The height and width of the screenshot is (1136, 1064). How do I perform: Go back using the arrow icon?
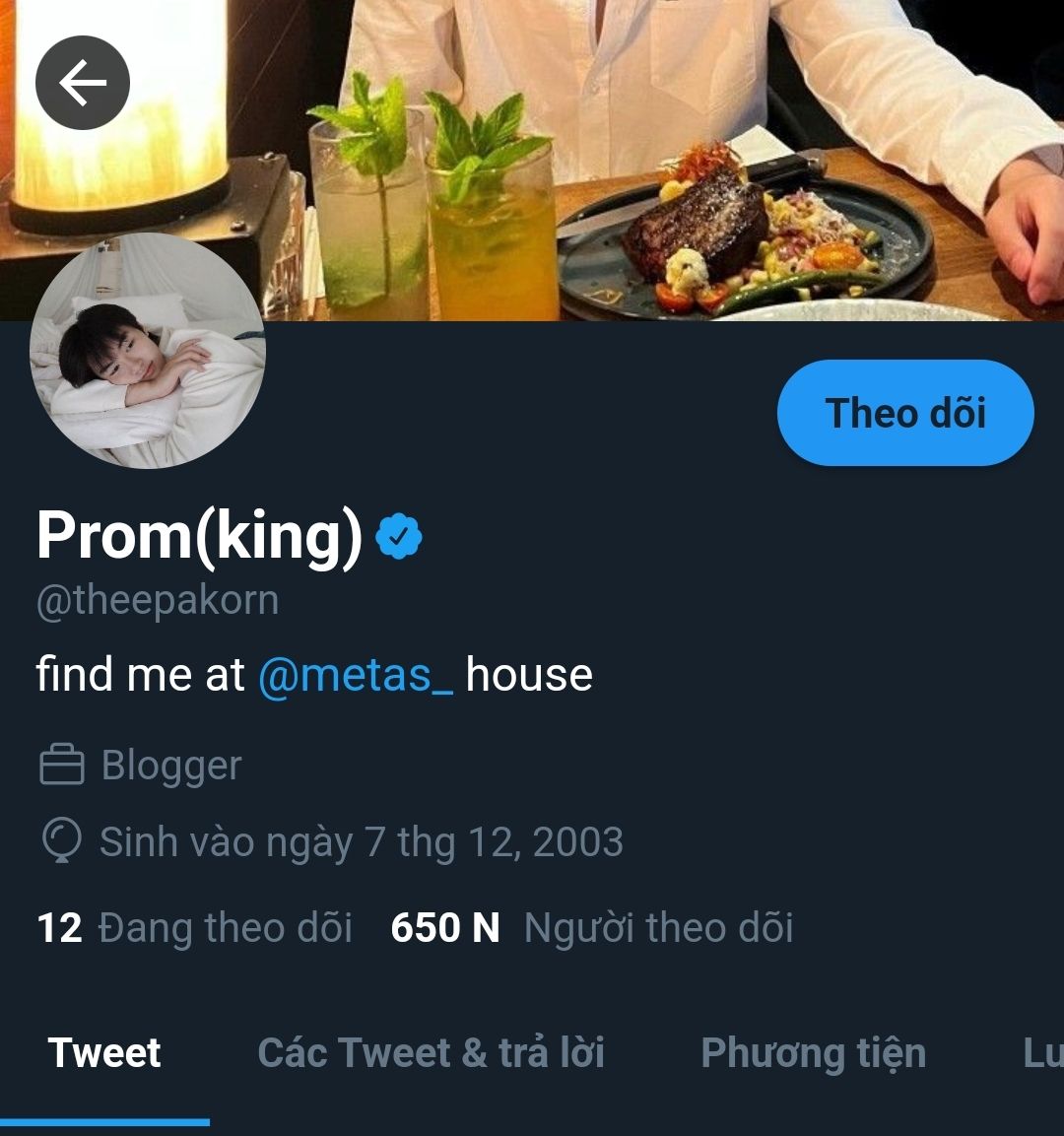pos(83,83)
